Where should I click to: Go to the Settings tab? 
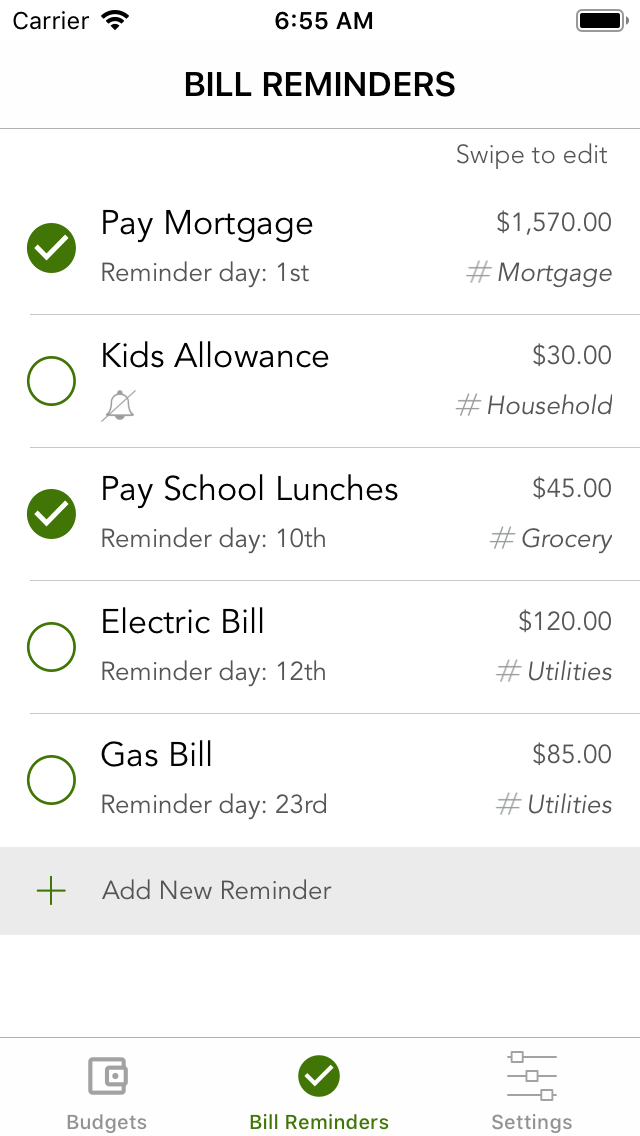(532, 1093)
